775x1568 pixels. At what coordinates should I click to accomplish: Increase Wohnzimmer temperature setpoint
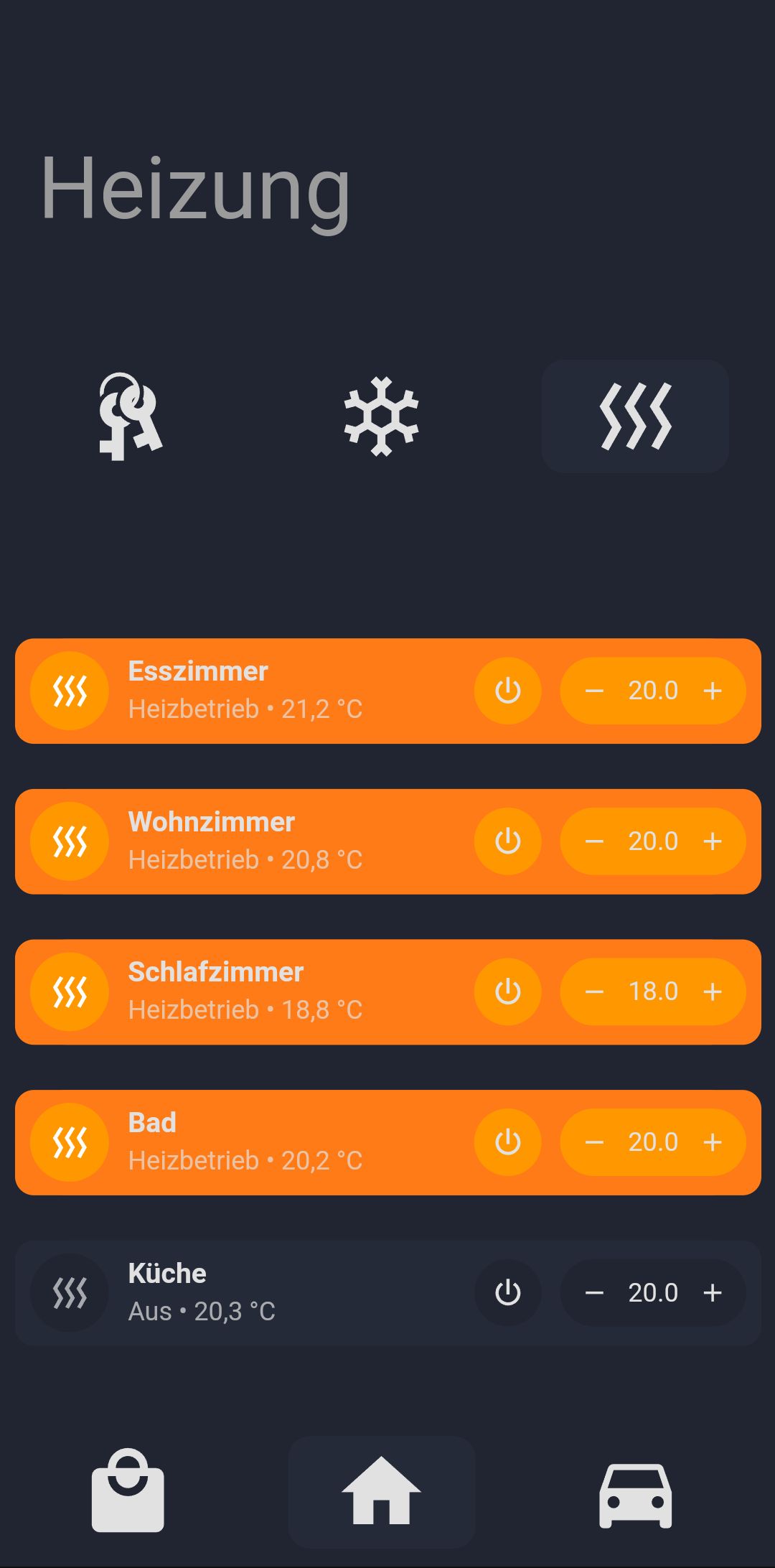click(x=713, y=841)
